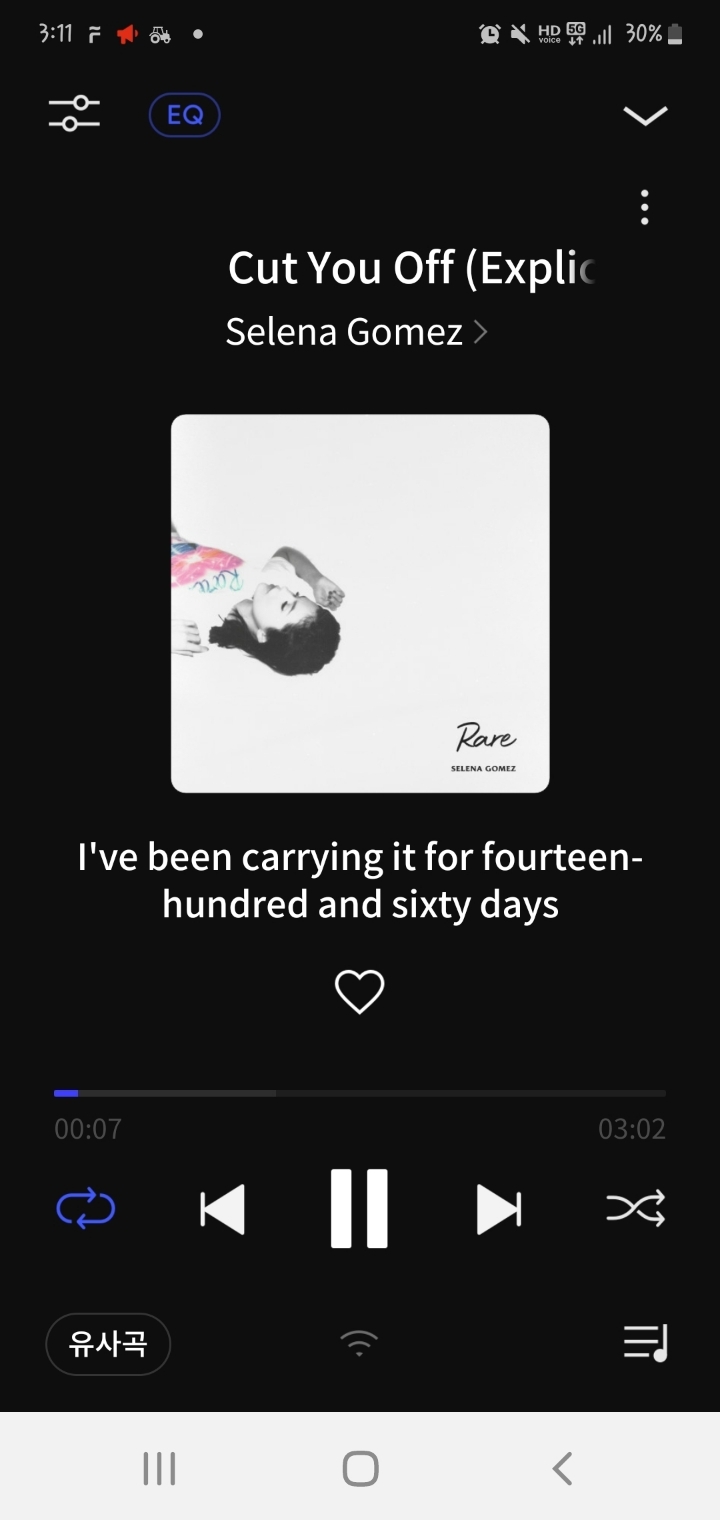The height and width of the screenshot is (1520, 720).
Task: Open the sound settings sliders icon
Action: [x=75, y=113]
